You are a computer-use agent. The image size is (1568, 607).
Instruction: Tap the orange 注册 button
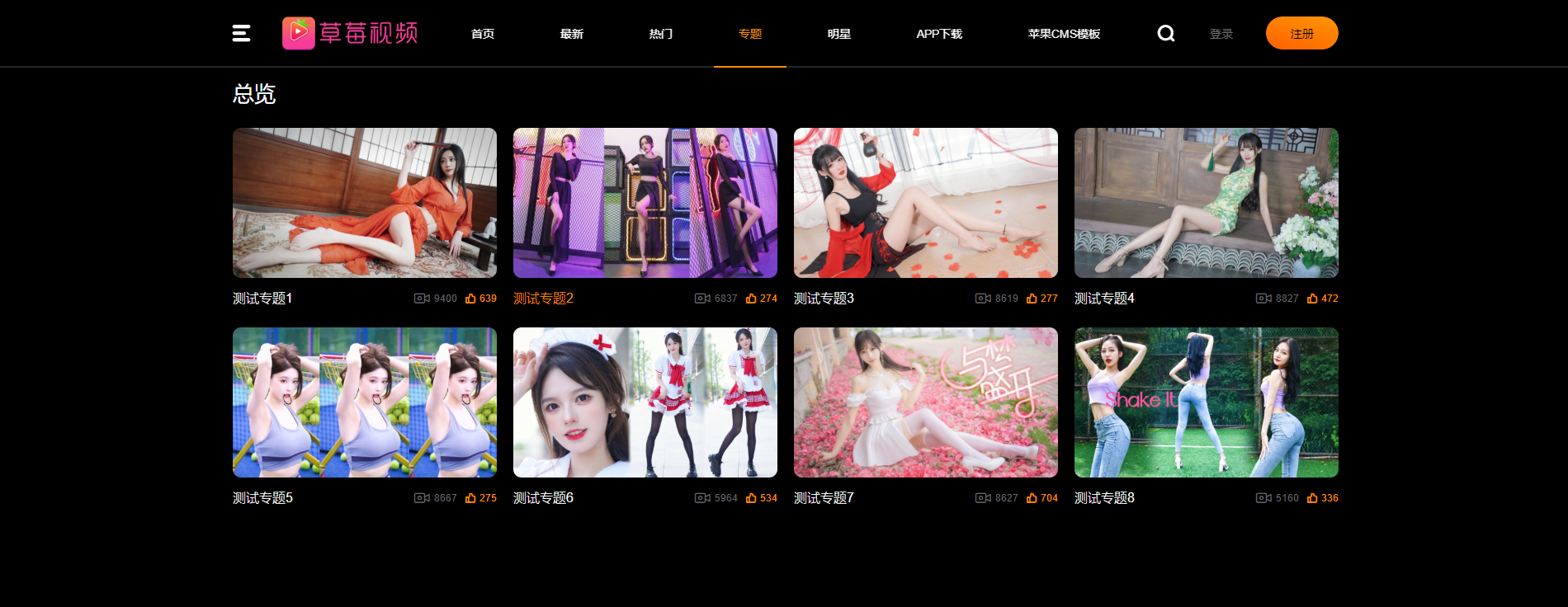tap(1301, 33)
